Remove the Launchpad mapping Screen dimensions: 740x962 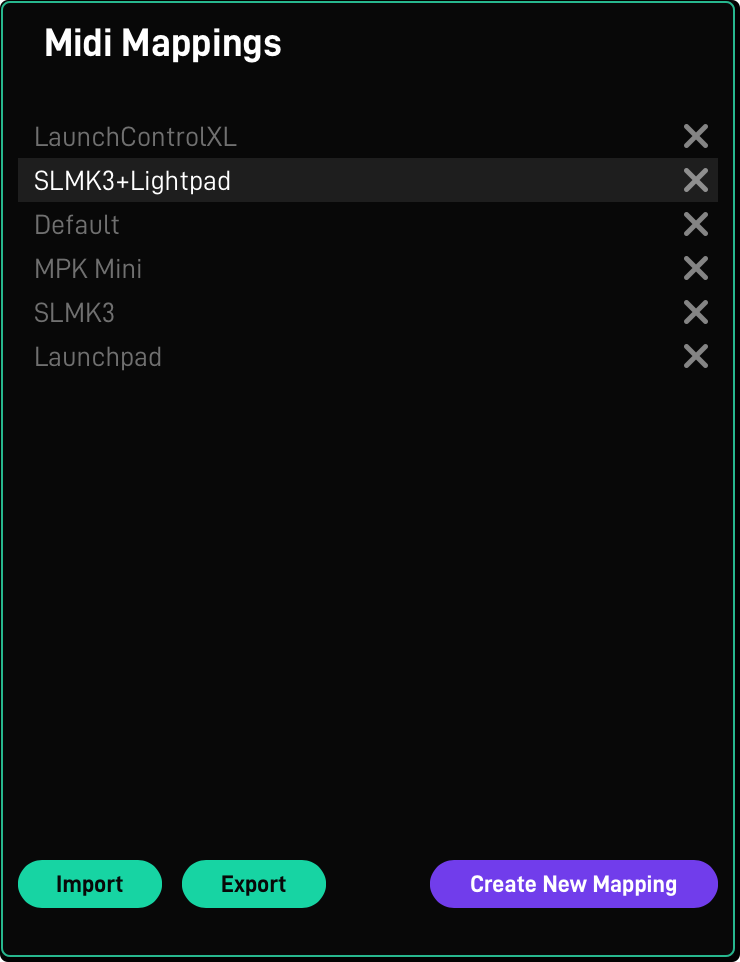click(696, 356)
